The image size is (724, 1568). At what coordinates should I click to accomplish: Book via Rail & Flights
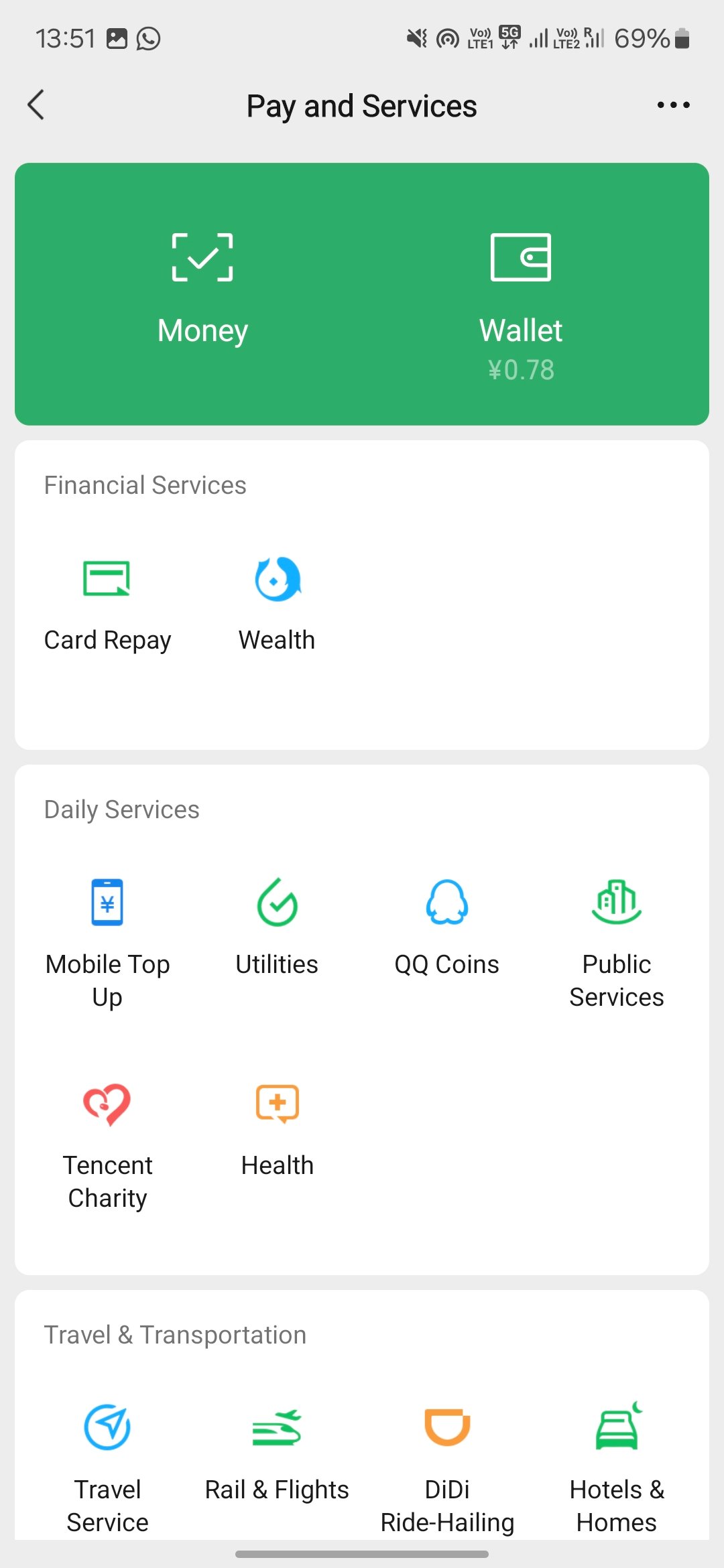click(x=277, y=1454)
